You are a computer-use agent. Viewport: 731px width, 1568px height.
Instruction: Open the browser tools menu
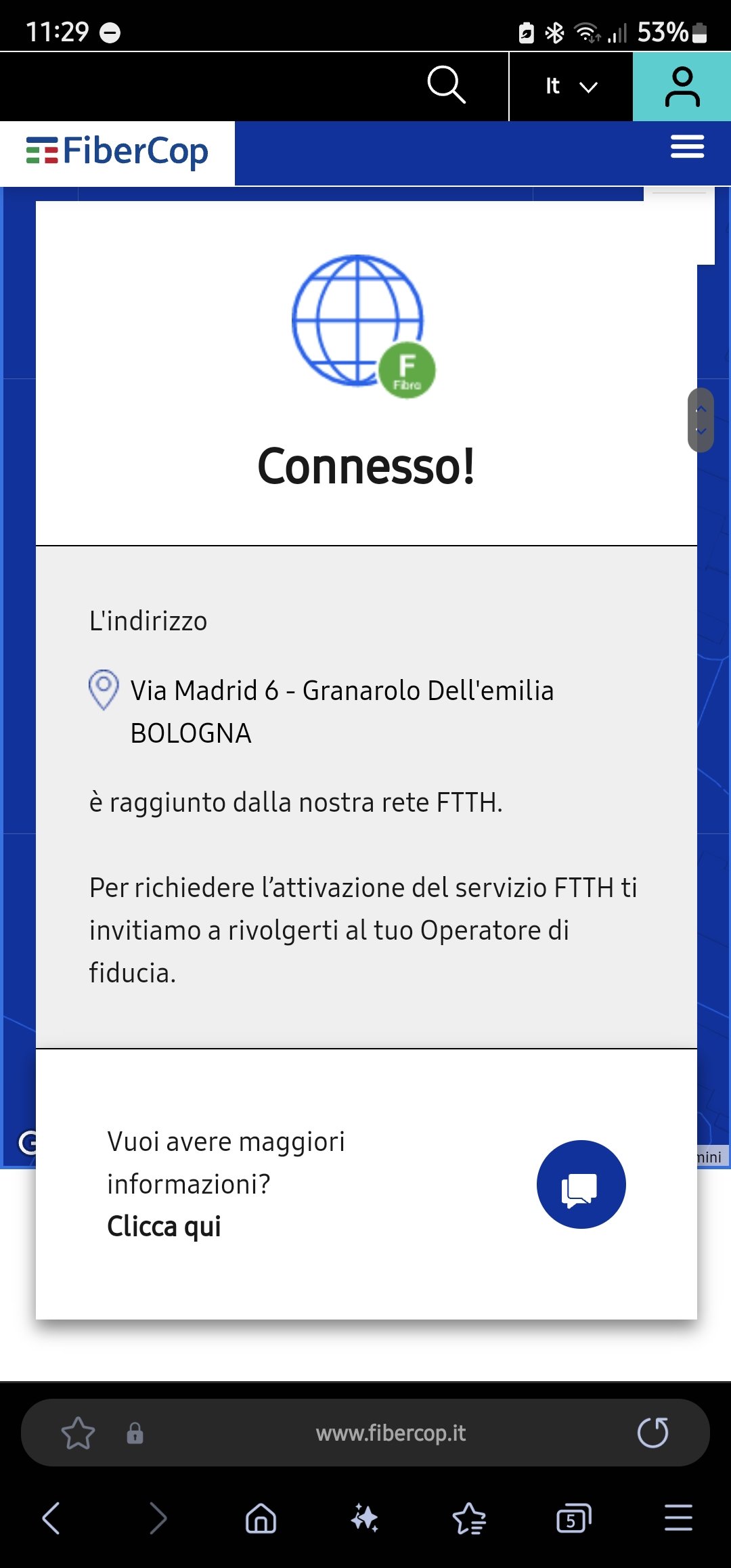tap(678, 1518)
